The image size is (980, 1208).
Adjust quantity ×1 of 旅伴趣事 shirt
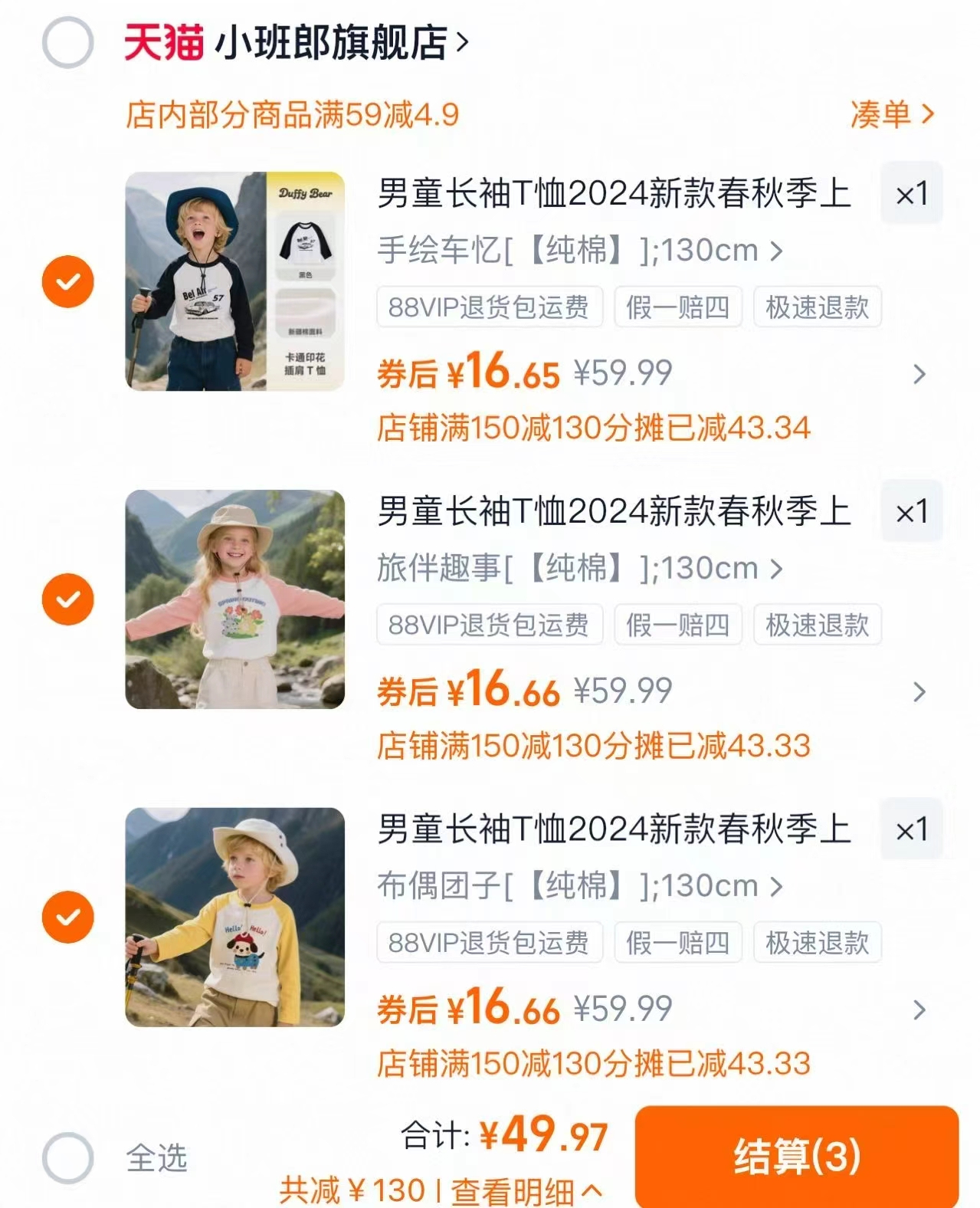coord(911,511)
